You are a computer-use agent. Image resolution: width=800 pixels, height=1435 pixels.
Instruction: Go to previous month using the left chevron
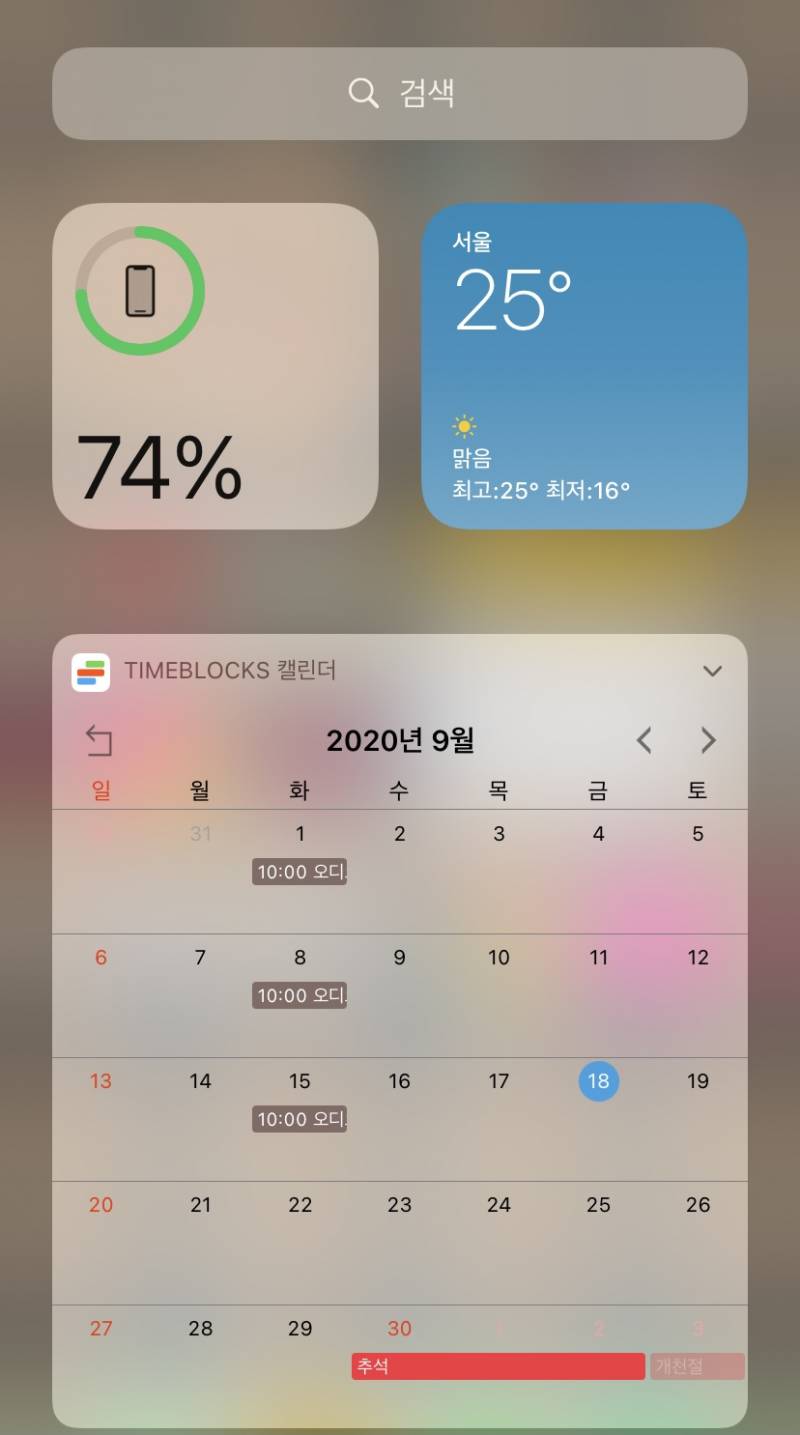[644, 740]
